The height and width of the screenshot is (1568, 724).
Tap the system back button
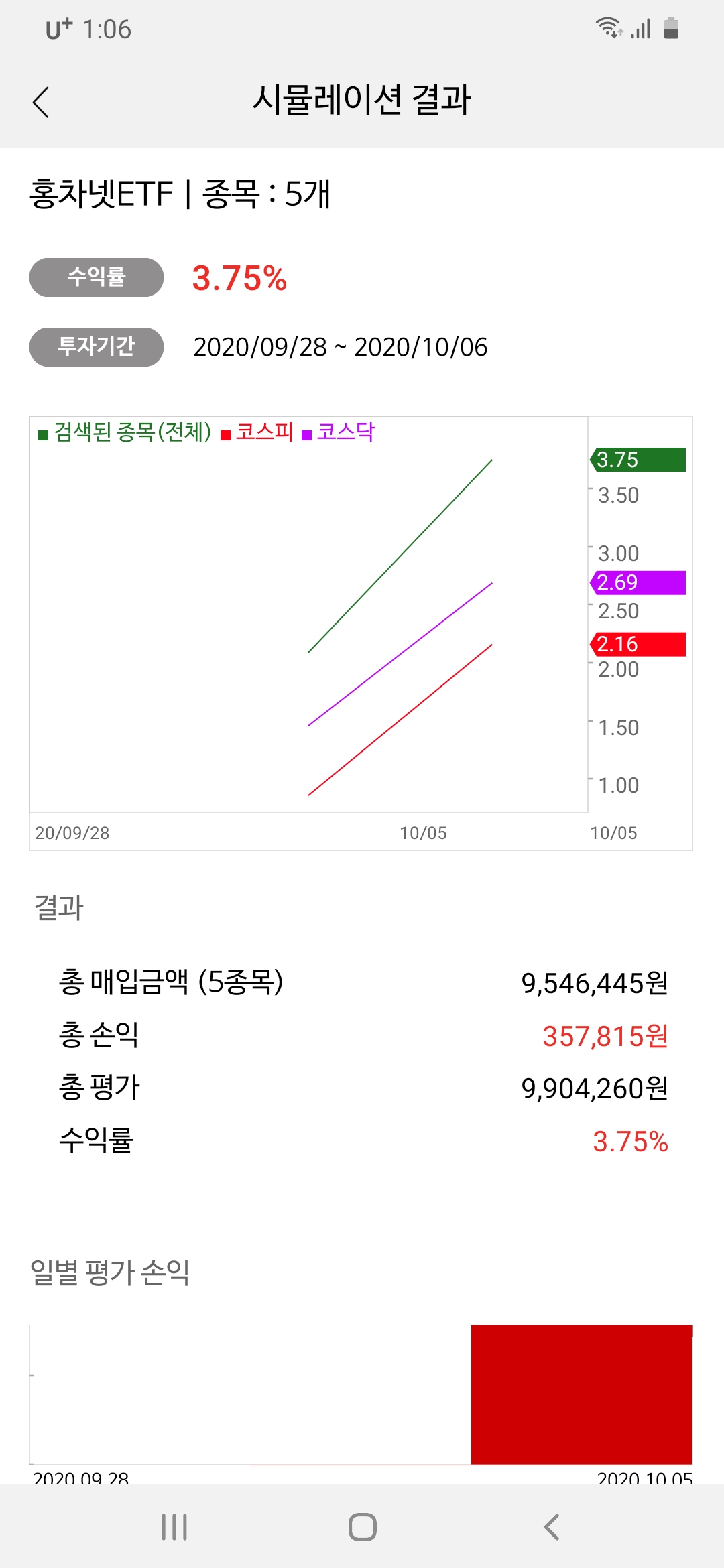551,1527
